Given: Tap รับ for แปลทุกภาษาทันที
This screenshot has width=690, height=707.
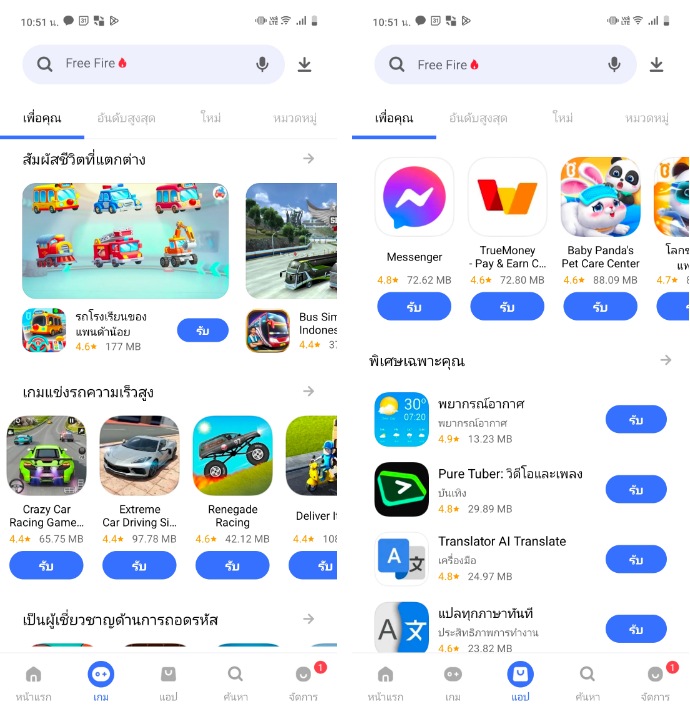Looking at the screenshot, I should [x=636, y=629].
